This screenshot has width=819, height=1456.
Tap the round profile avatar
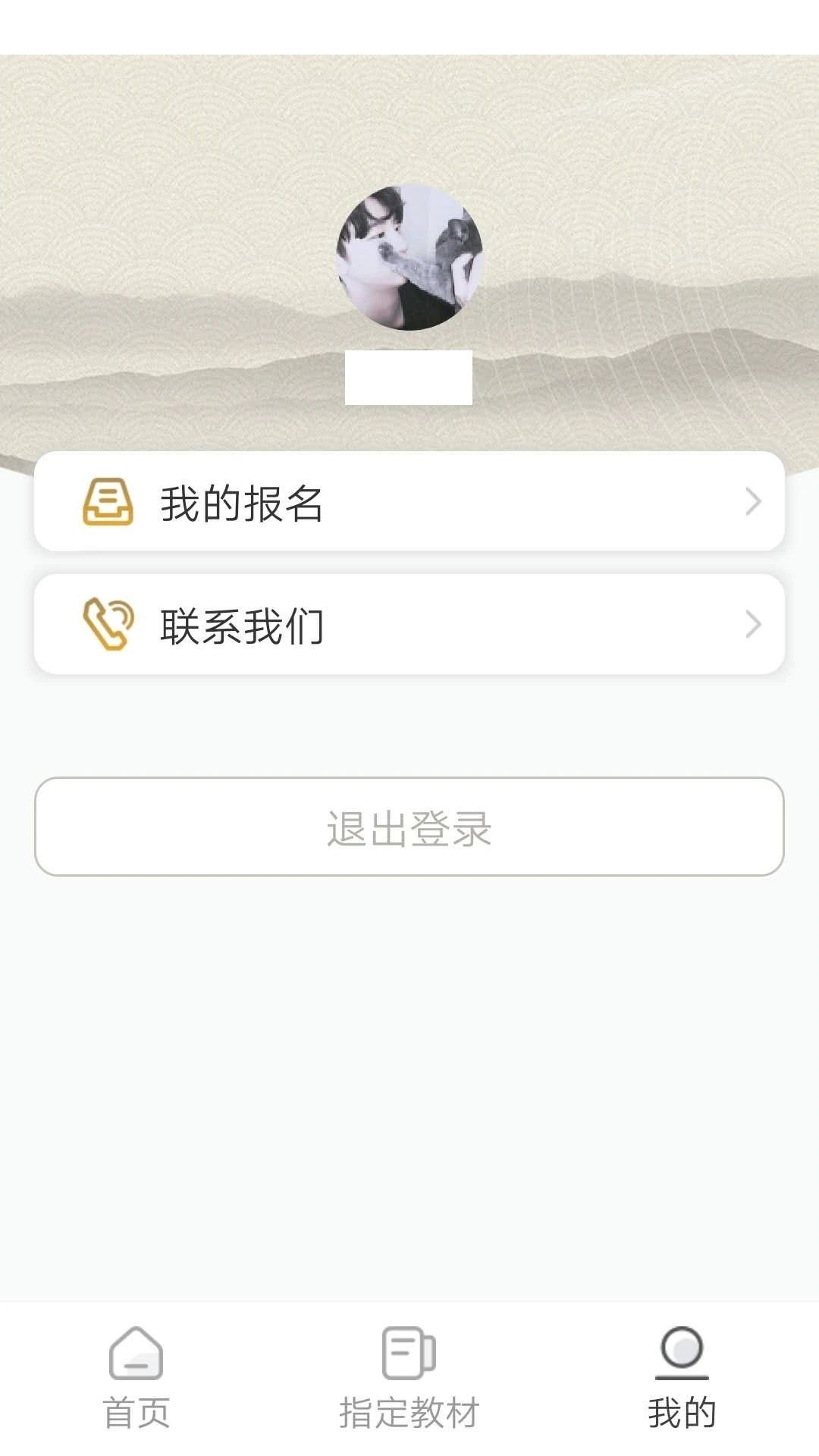pyautogui.click(x=409, y=258)
